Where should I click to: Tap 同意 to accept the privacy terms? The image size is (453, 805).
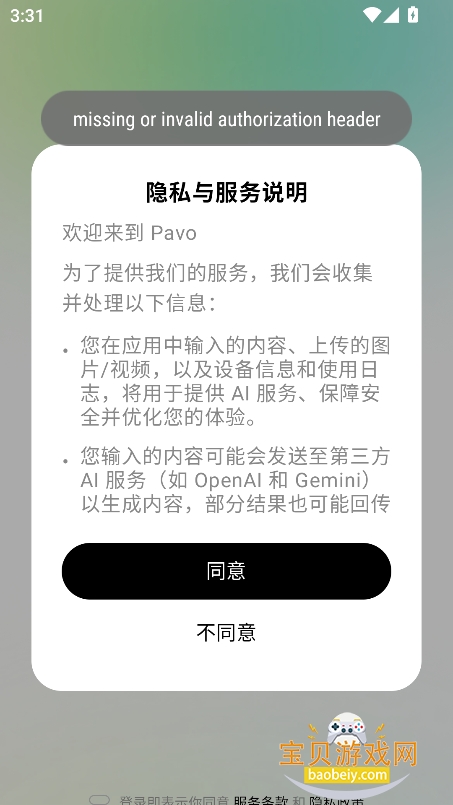click(x=226, y=571)
